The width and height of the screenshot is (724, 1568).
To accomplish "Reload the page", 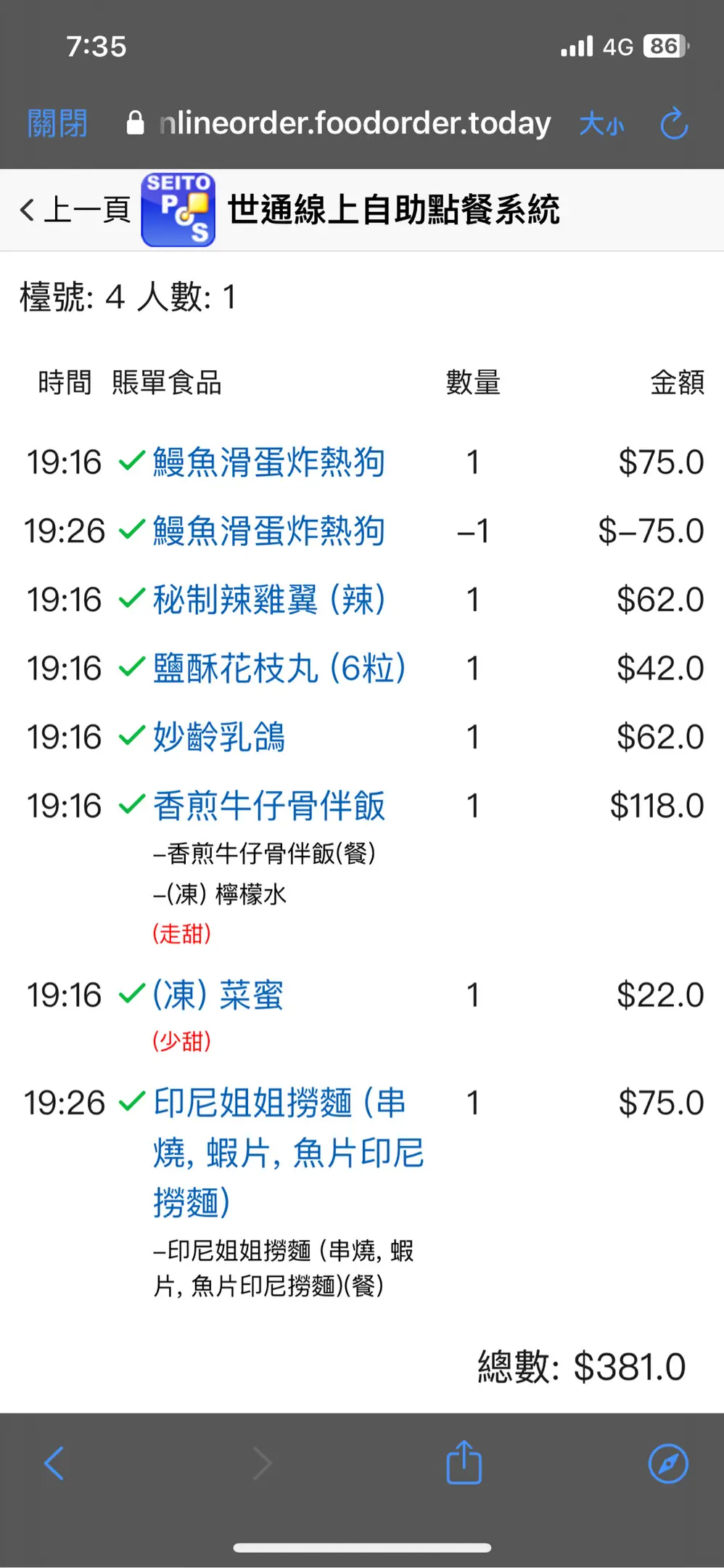I will click(x=674, y=123).
